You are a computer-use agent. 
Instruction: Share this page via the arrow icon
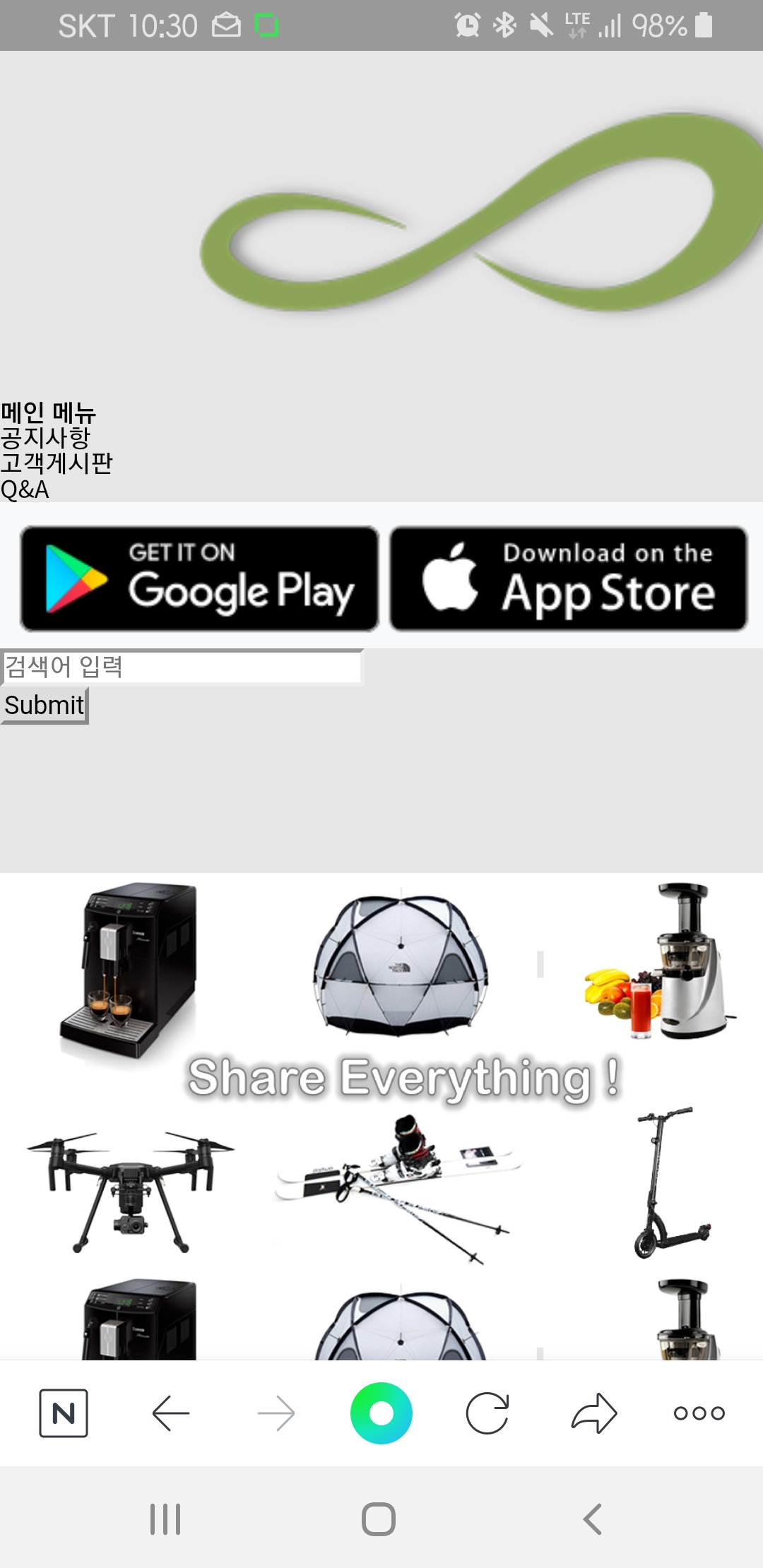coord(593,1413)
